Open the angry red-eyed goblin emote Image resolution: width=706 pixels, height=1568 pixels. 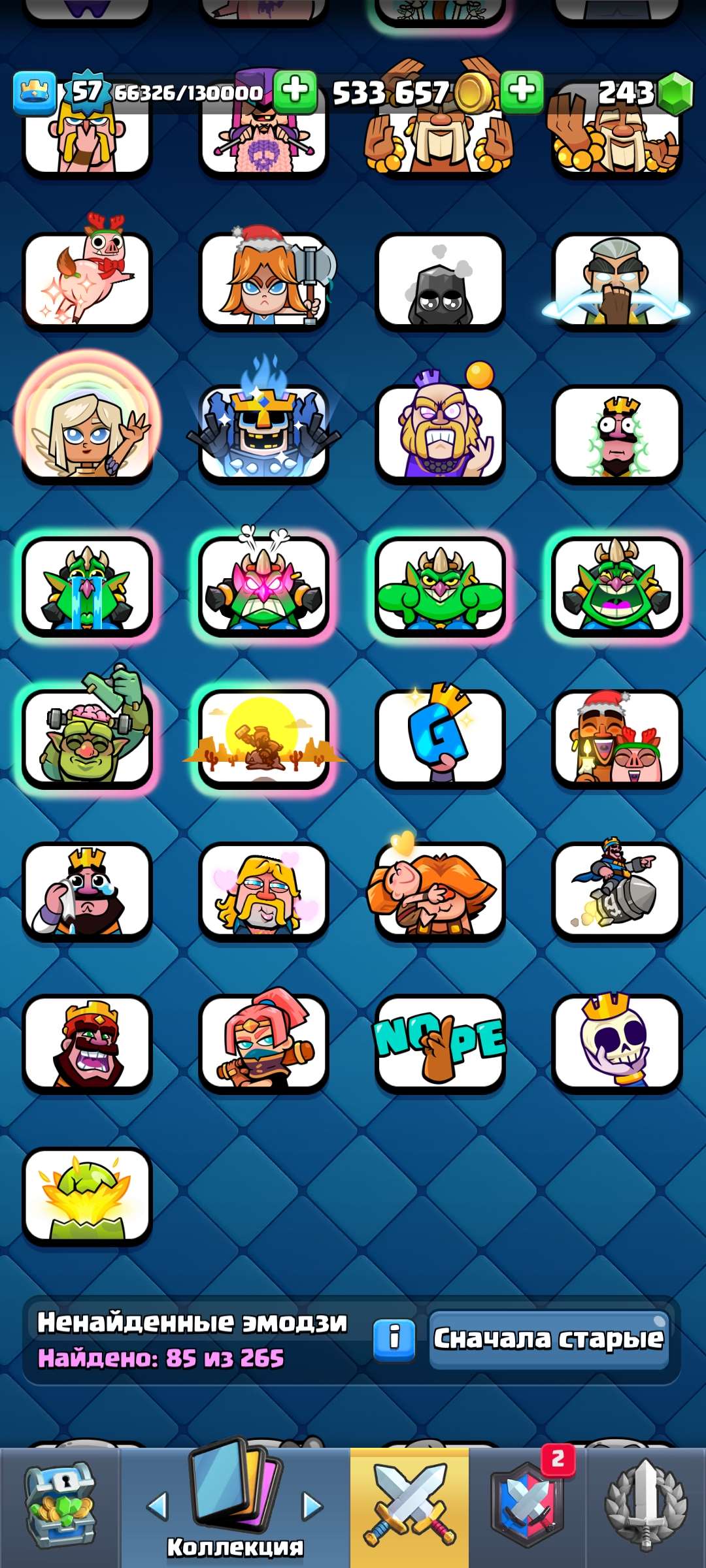pyautogui.click(x=263, y=587)
